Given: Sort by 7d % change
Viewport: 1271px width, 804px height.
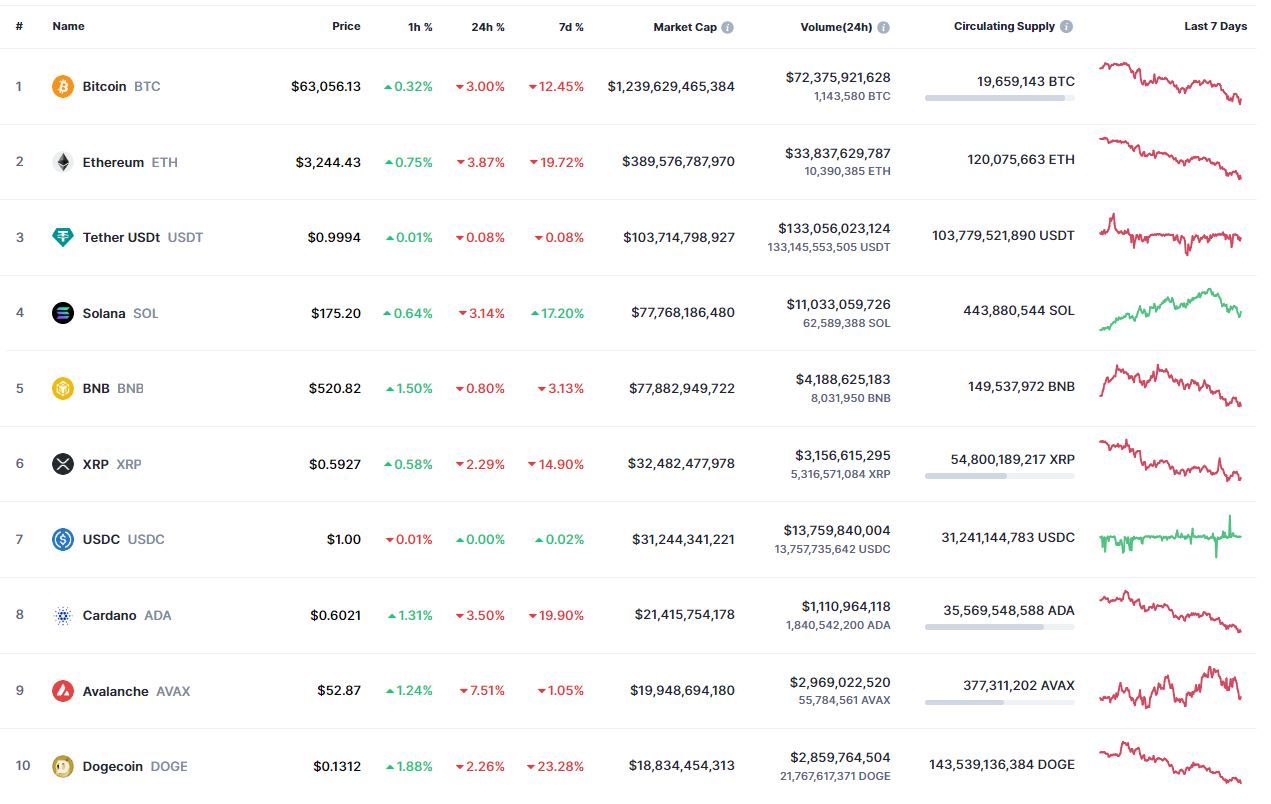Looking at the screenshot, I should (570, 27).
